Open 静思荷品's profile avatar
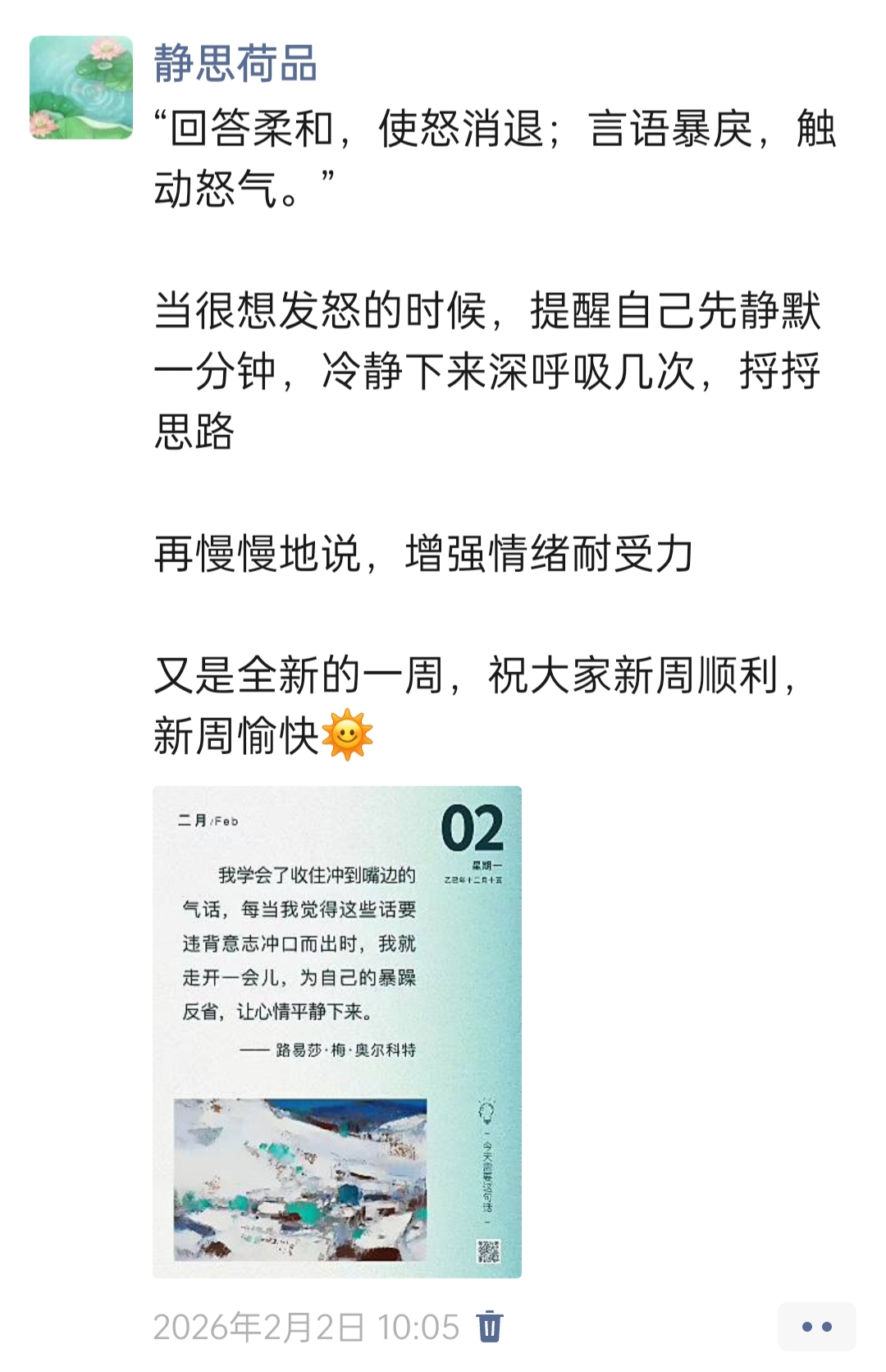Image resolution: width=886 pixels, height=1372 pixels. (81, 87)
